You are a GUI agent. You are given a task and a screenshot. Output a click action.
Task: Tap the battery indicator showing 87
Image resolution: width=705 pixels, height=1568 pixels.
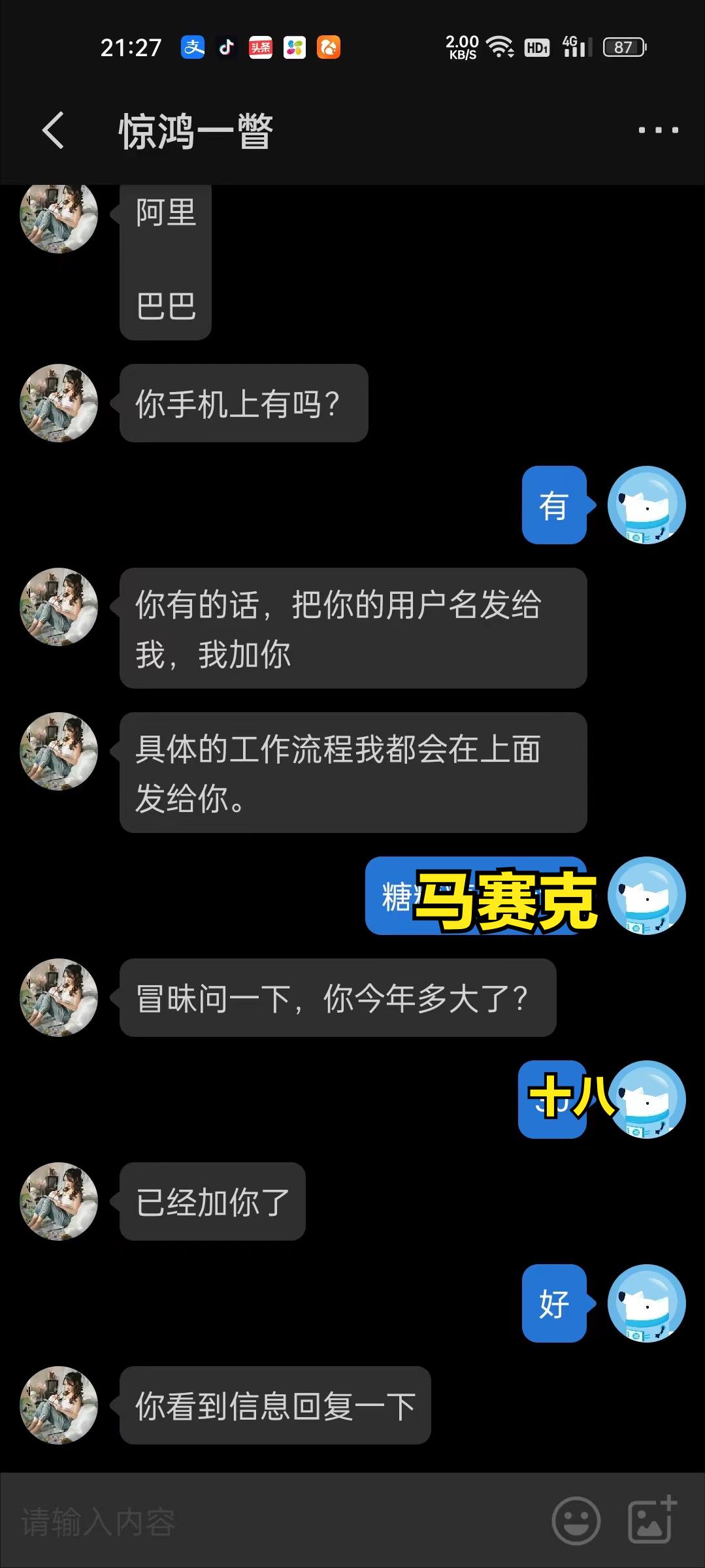[x=623, y=47]
